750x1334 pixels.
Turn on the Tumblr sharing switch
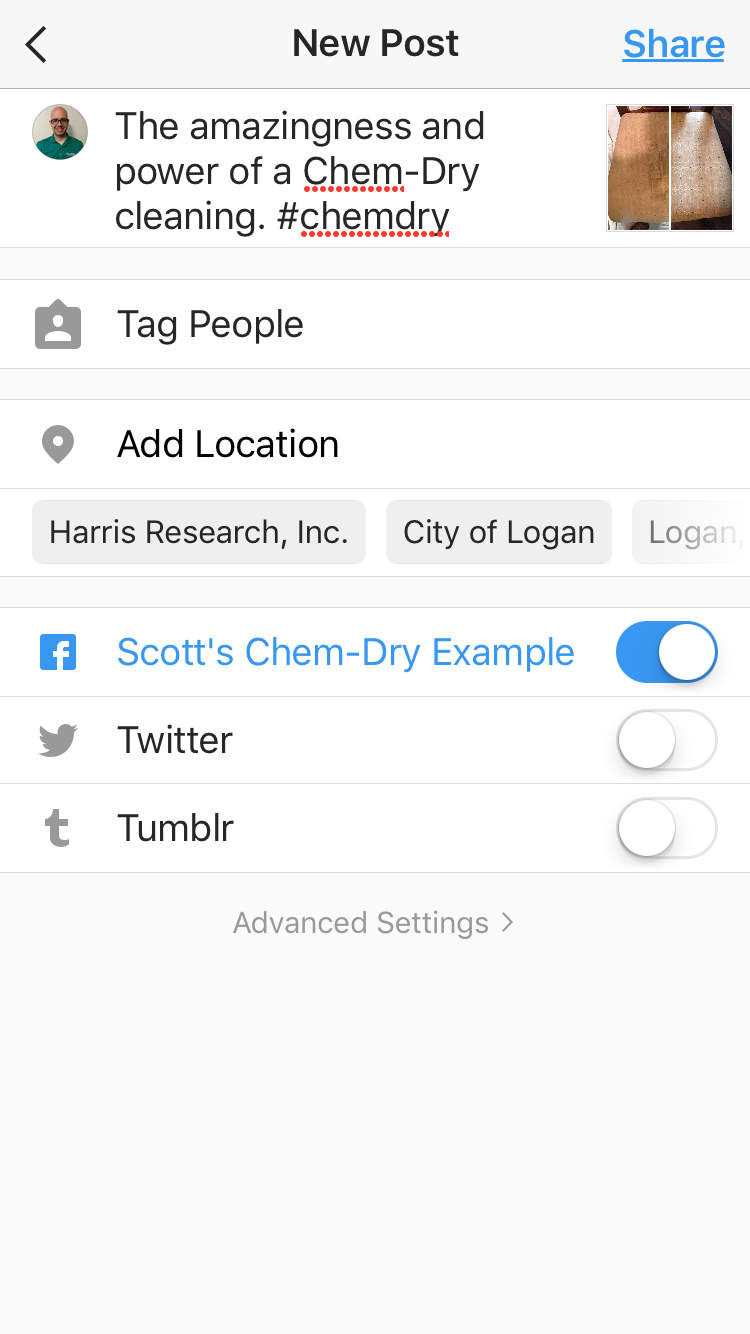tap(667, 828)
